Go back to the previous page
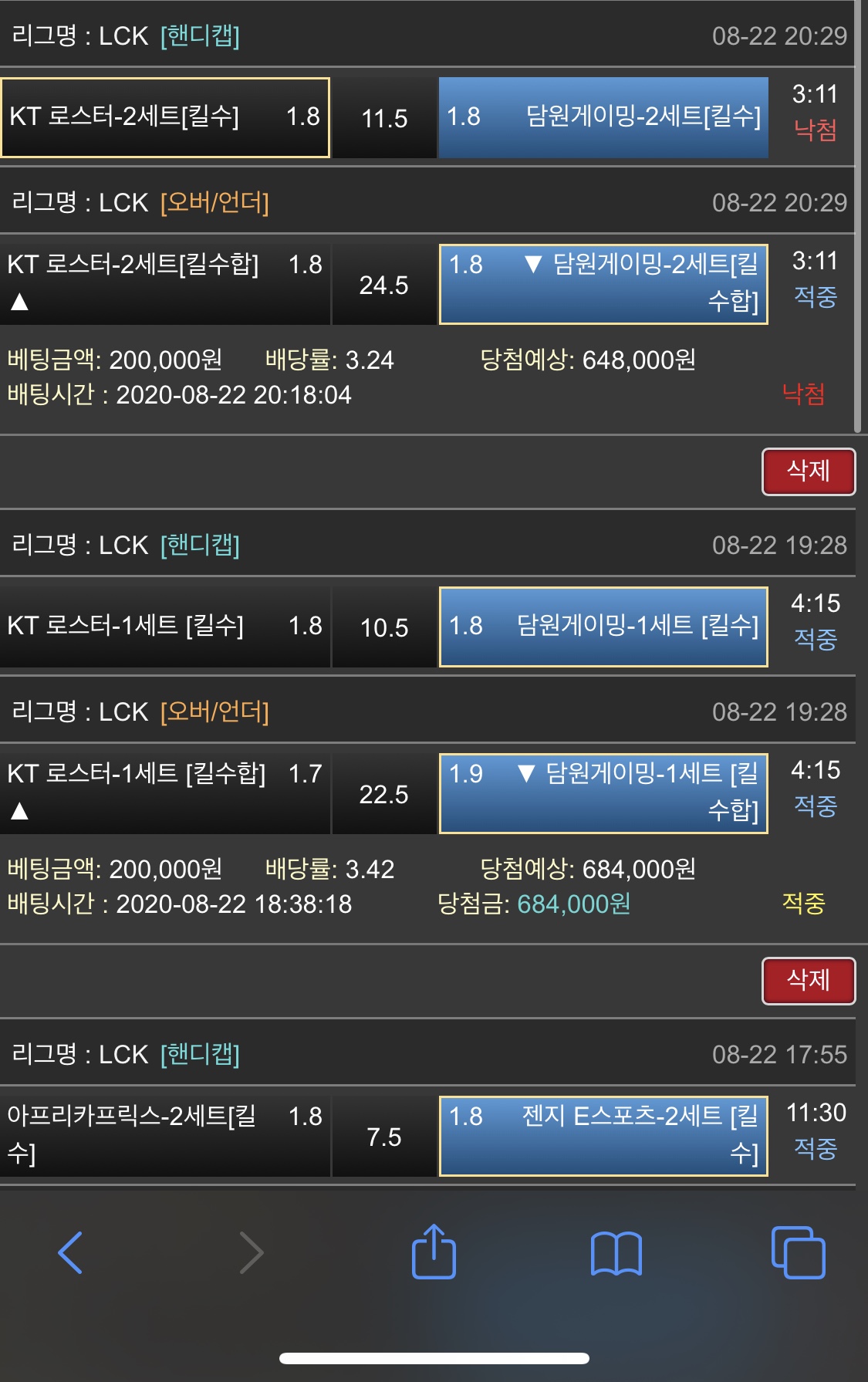 pyautogui.click(x=70, y=1252)
